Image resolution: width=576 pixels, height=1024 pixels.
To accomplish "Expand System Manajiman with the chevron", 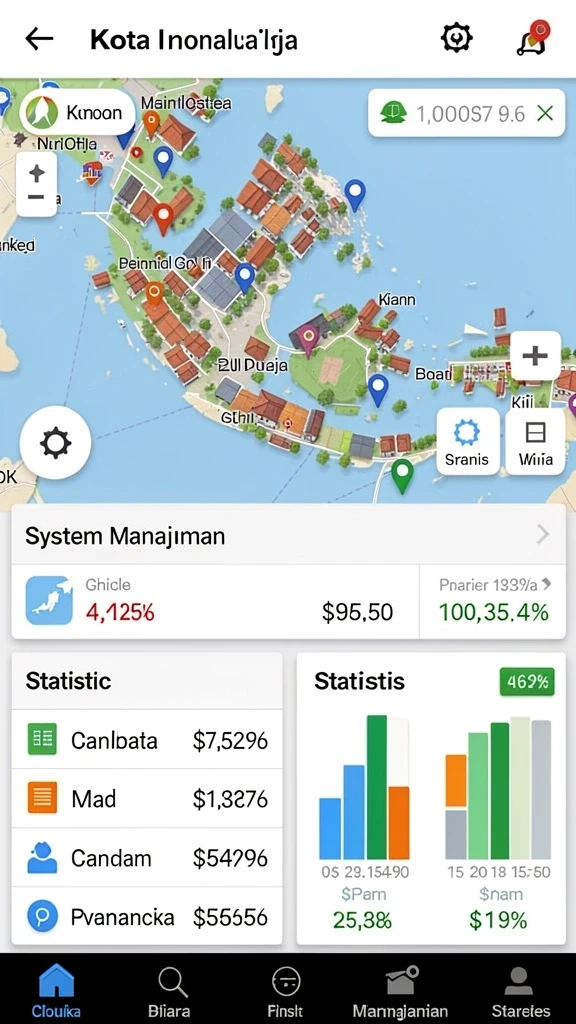I will (x=543, y=536).
